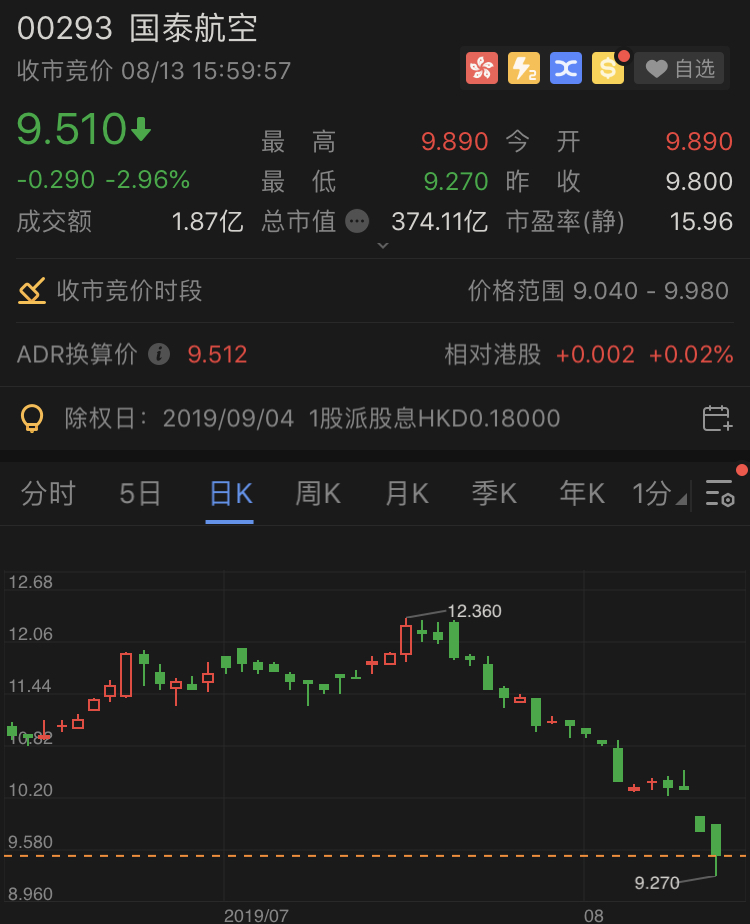
Task: Open the 周K weekly candlestick tab
Action: (x=317, y=493)
